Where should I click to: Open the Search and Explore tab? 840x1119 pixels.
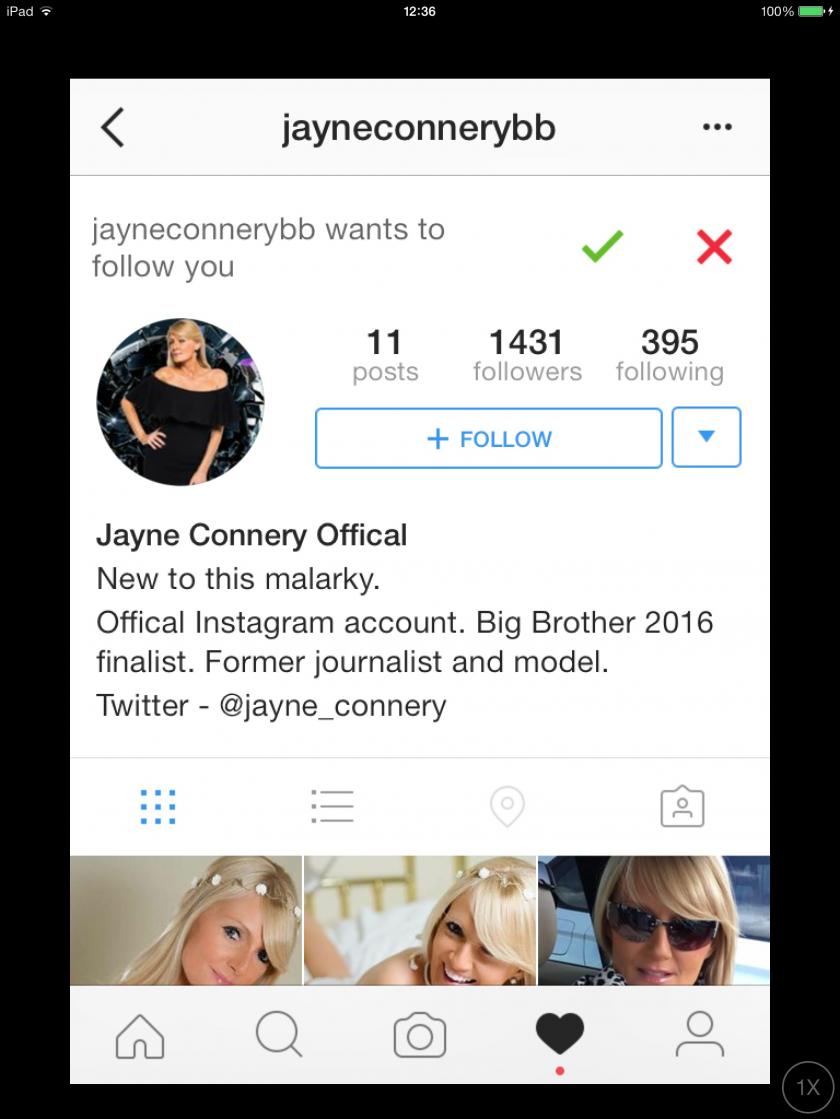279,1035
